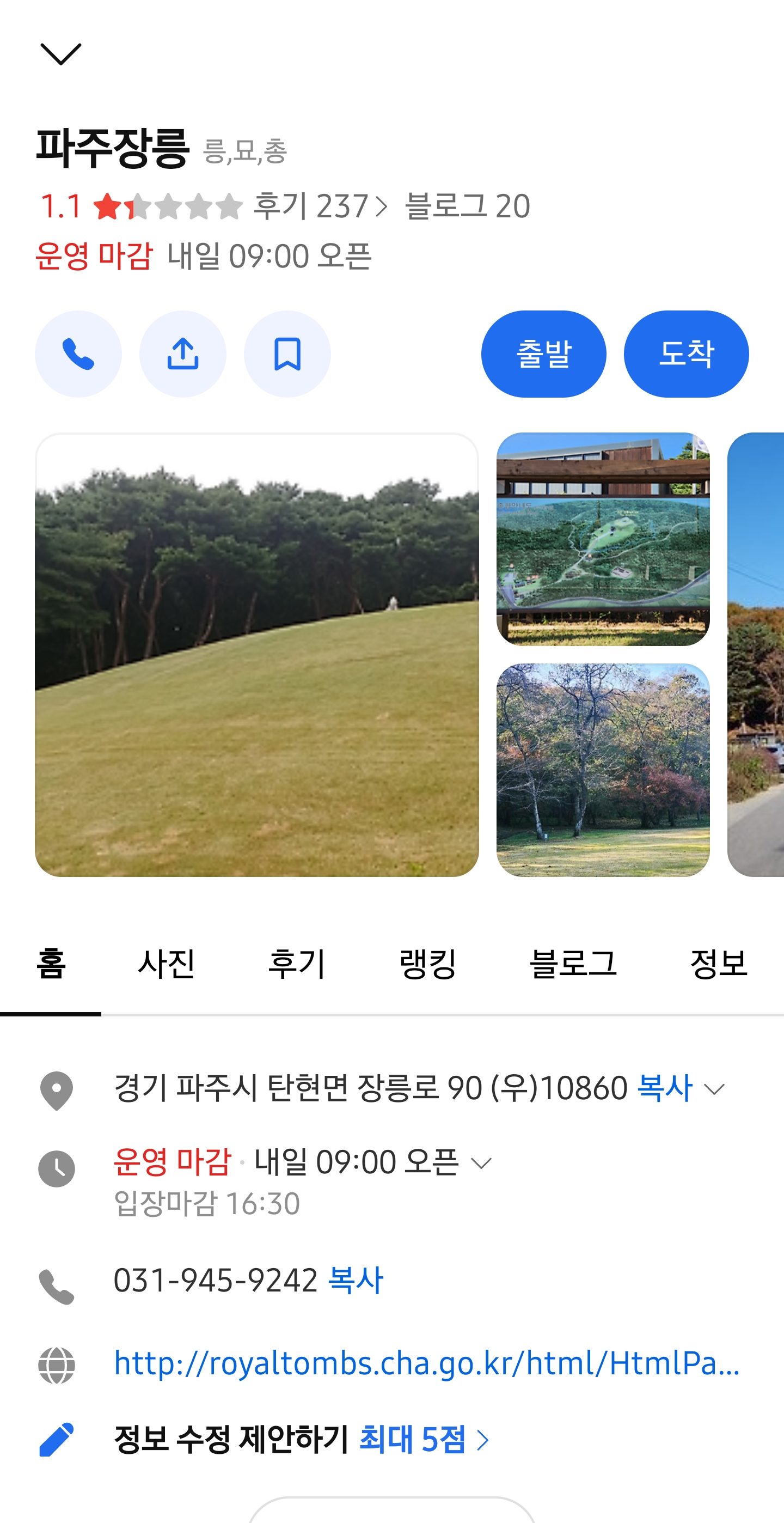
Task: Copy the address with 복사
Action: [665, 1088]
